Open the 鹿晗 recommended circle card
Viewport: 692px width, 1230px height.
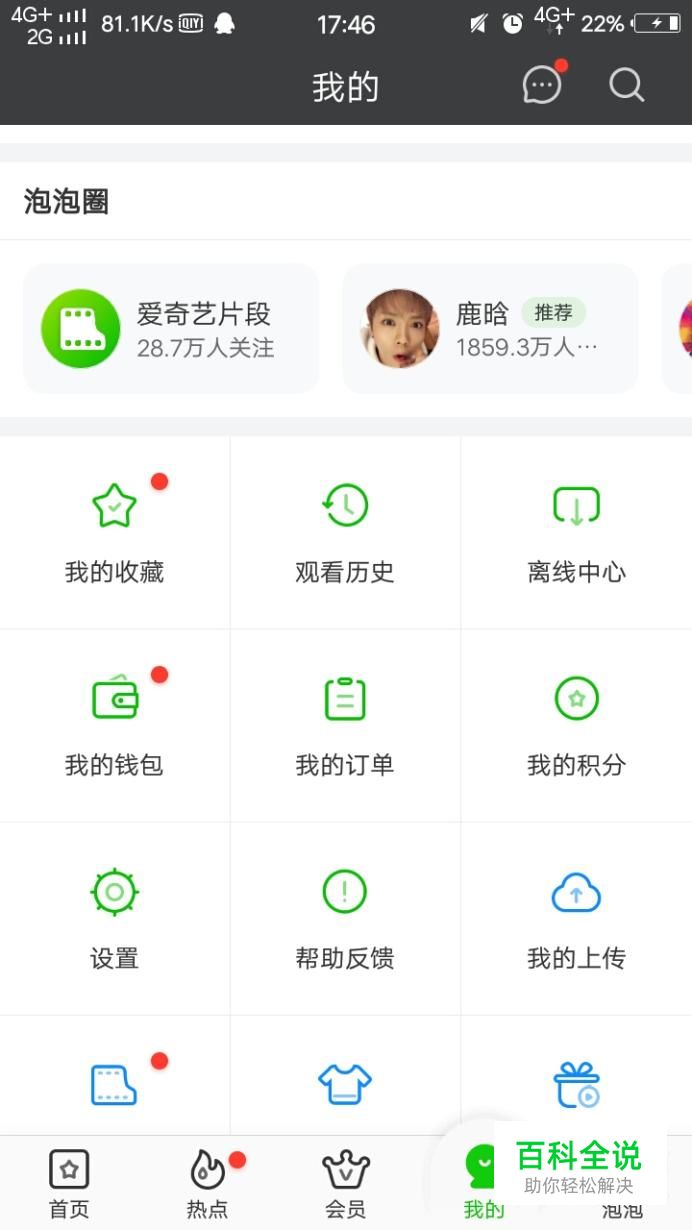tap(490, 329)
